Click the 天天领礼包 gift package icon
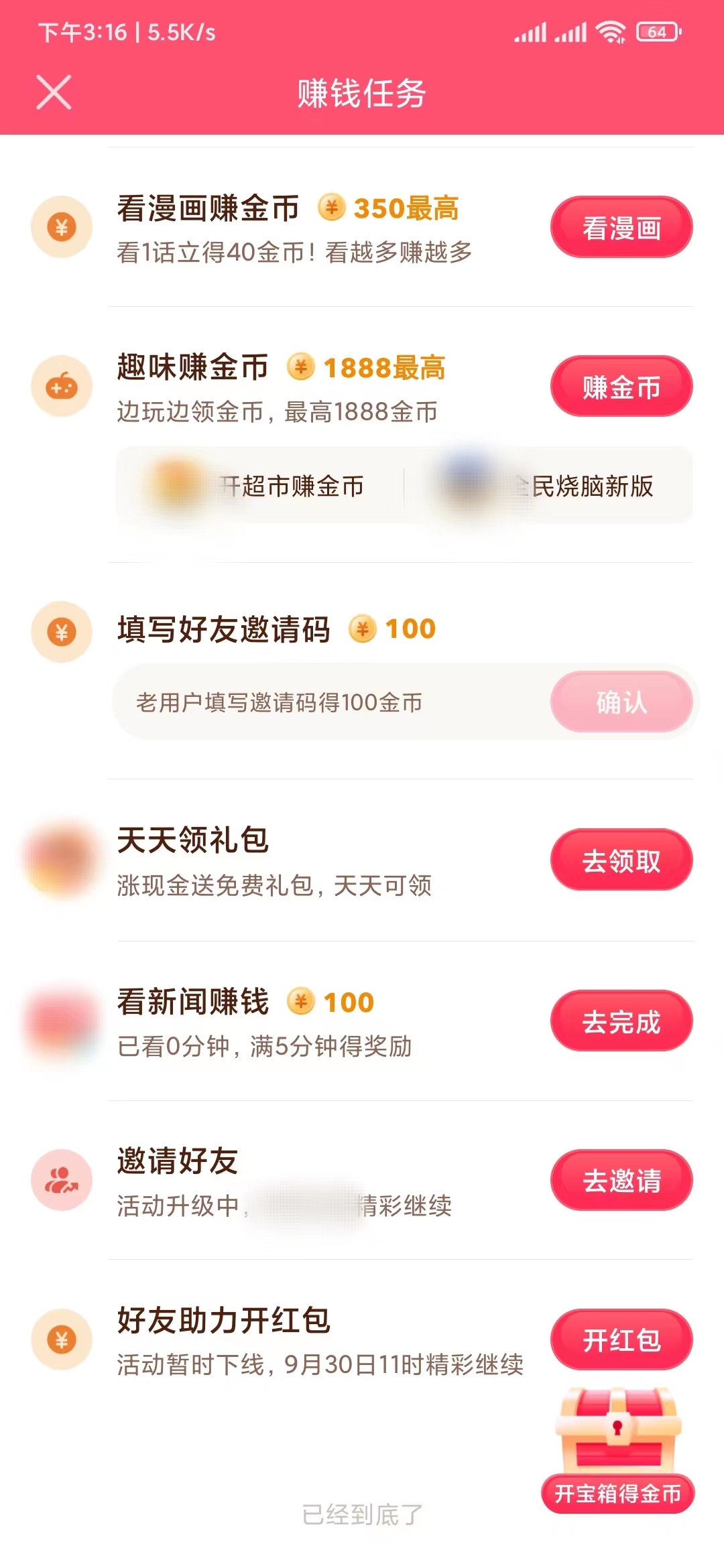The height and width of the screenshot is (1568, 724). (x=62, y=860)
